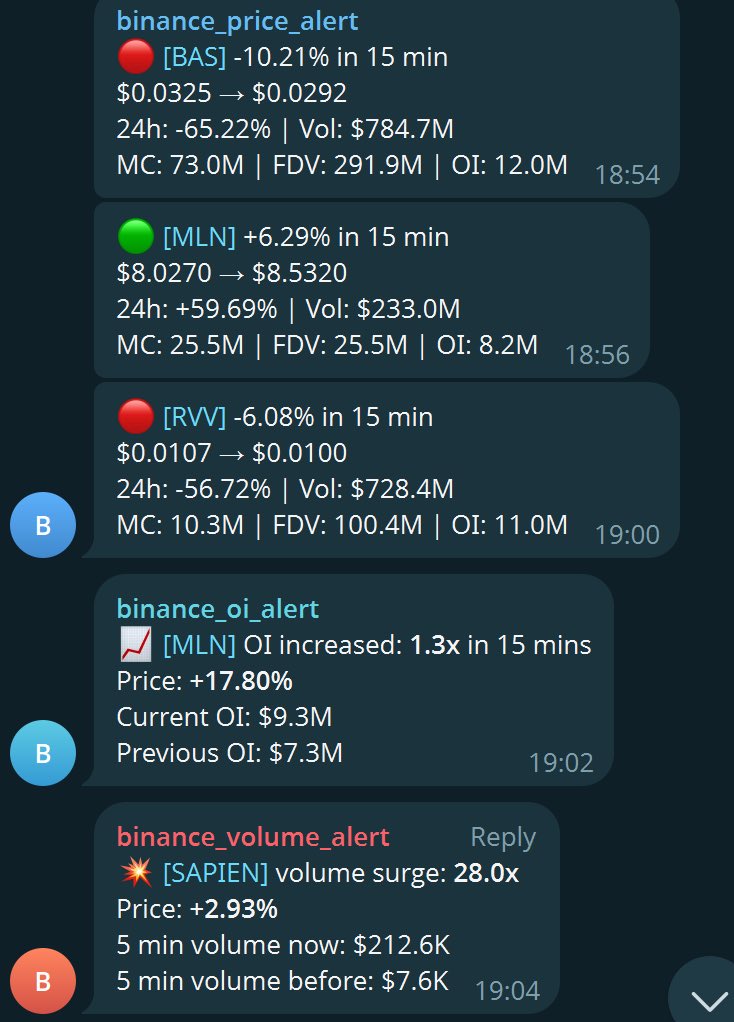The width and height of the screenshot is (734, 1022).
Task: Tap the avatar next to the OI alert
Action: pyautogui.click(x=43, y=752)
